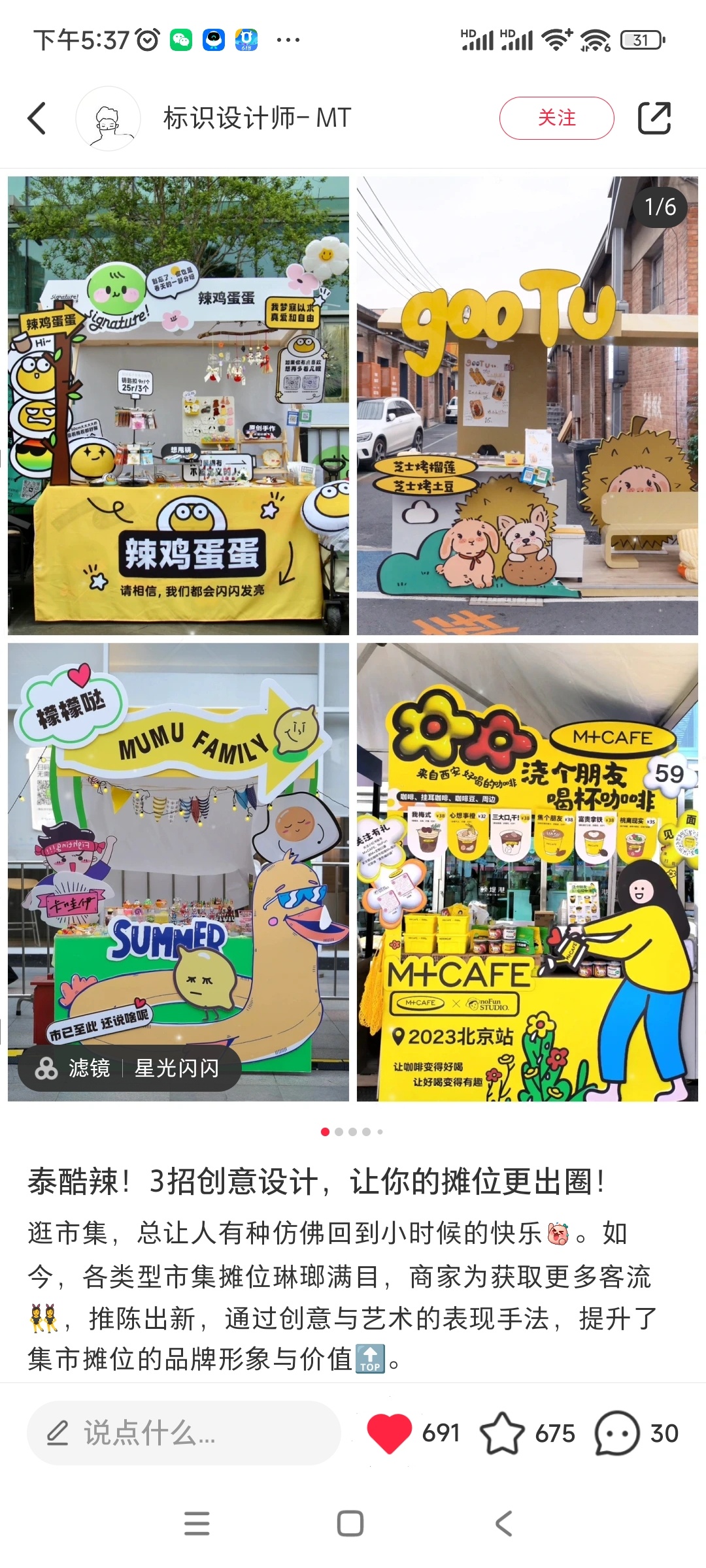This screenshot has height=1568, width=706.
Task: Share this post
Action: (x=654, y=118)
